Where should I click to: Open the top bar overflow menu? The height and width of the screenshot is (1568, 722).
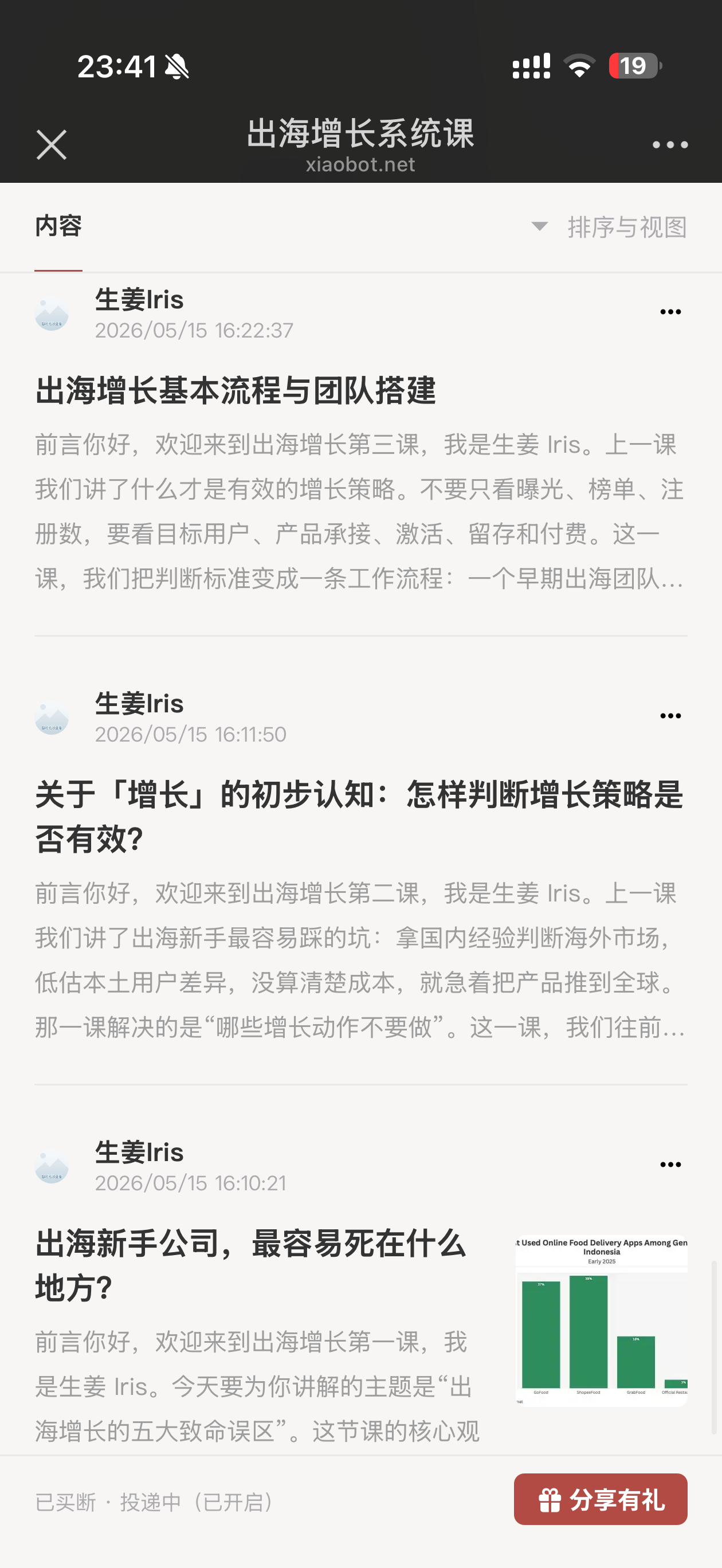[x=670, y=145]
